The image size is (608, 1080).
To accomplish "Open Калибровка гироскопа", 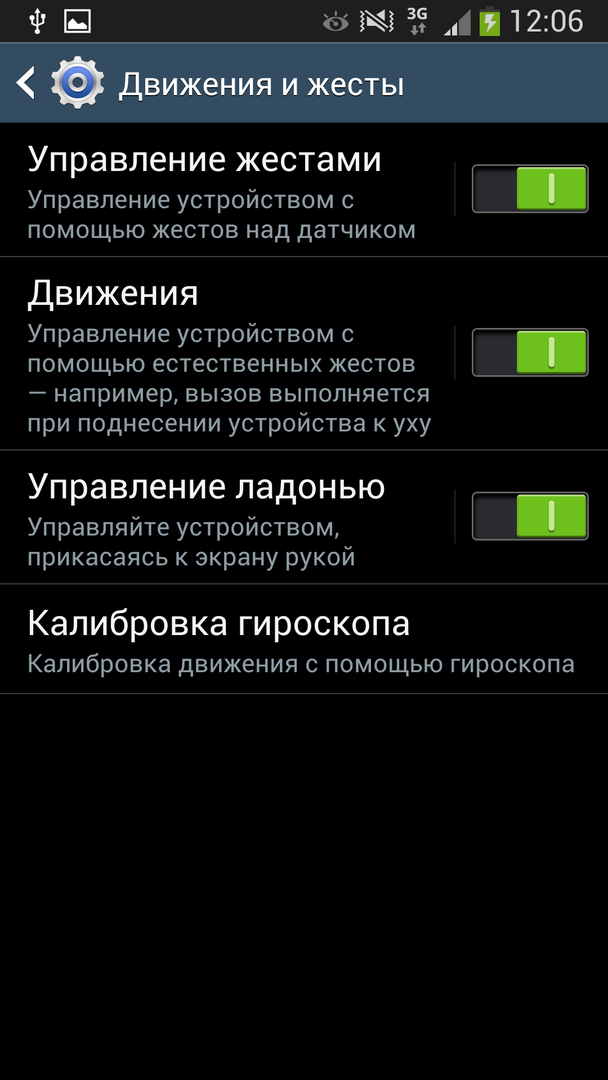I will click(300, 640).
